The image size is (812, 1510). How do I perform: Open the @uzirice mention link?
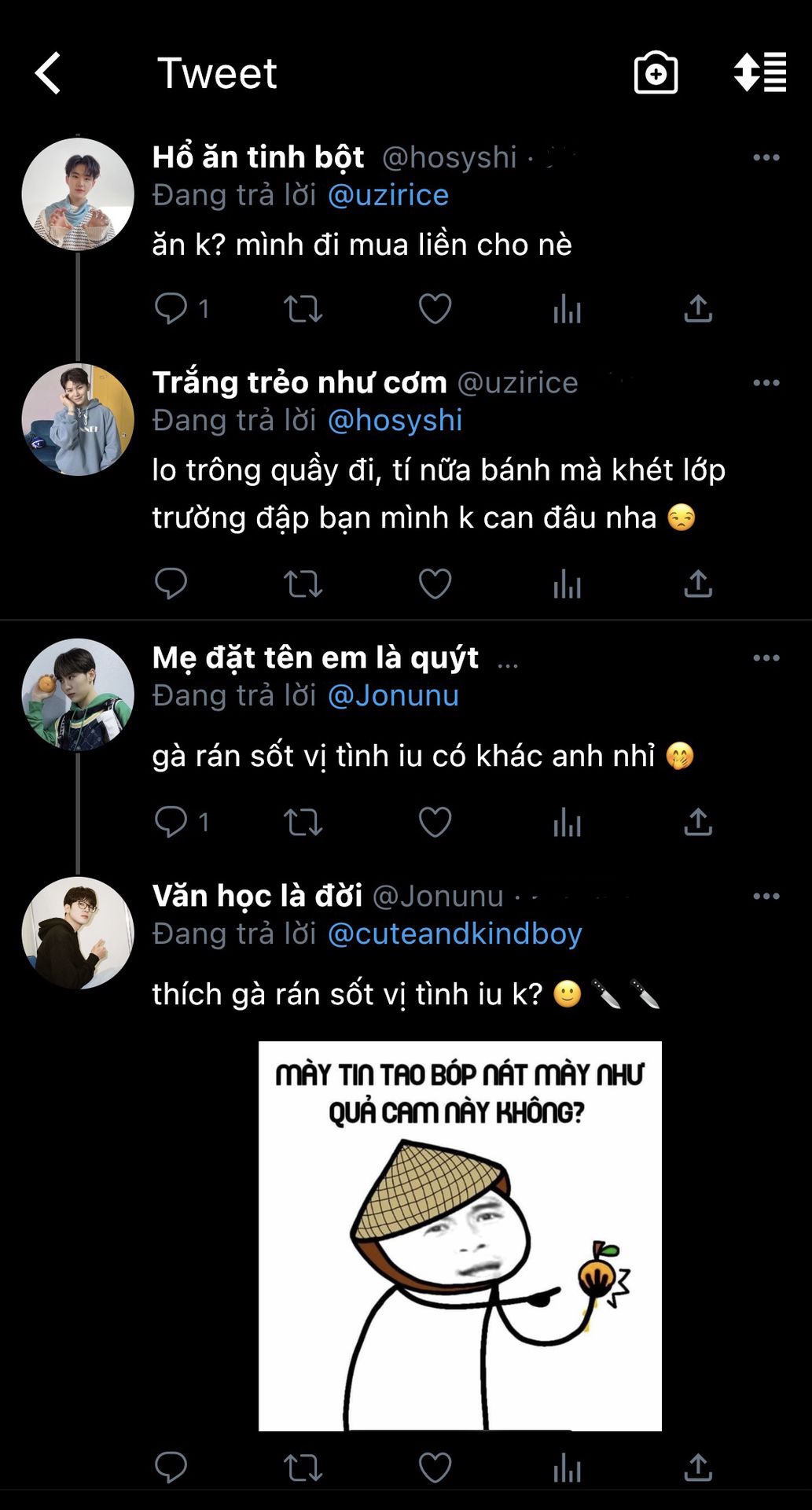[388, 195]
